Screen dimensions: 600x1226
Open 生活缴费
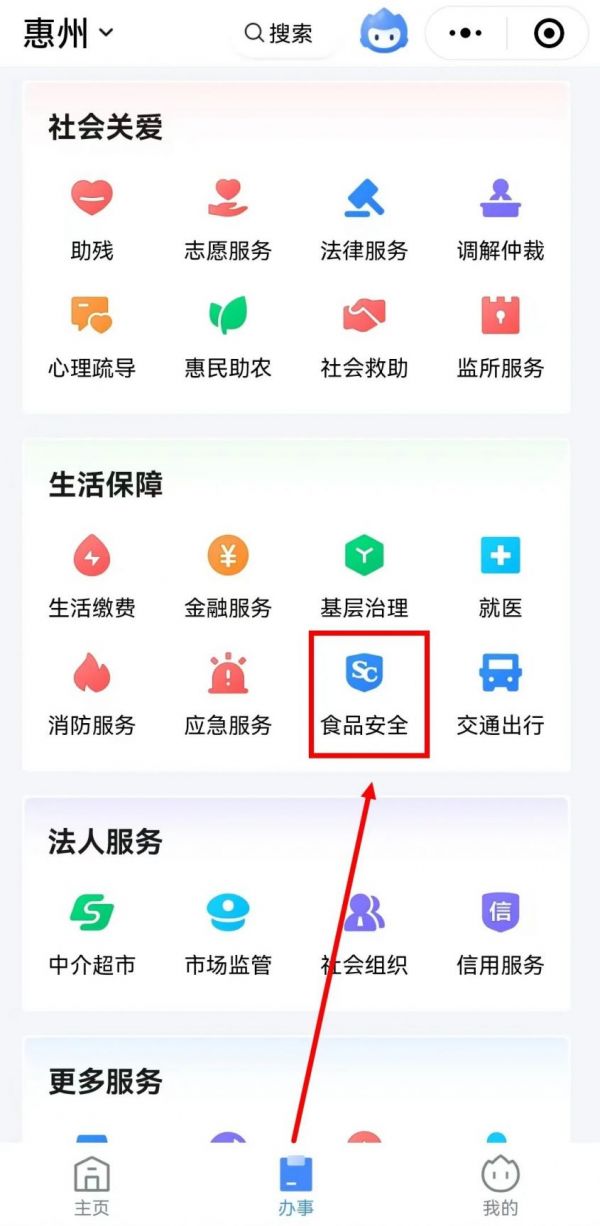[92, 577]
